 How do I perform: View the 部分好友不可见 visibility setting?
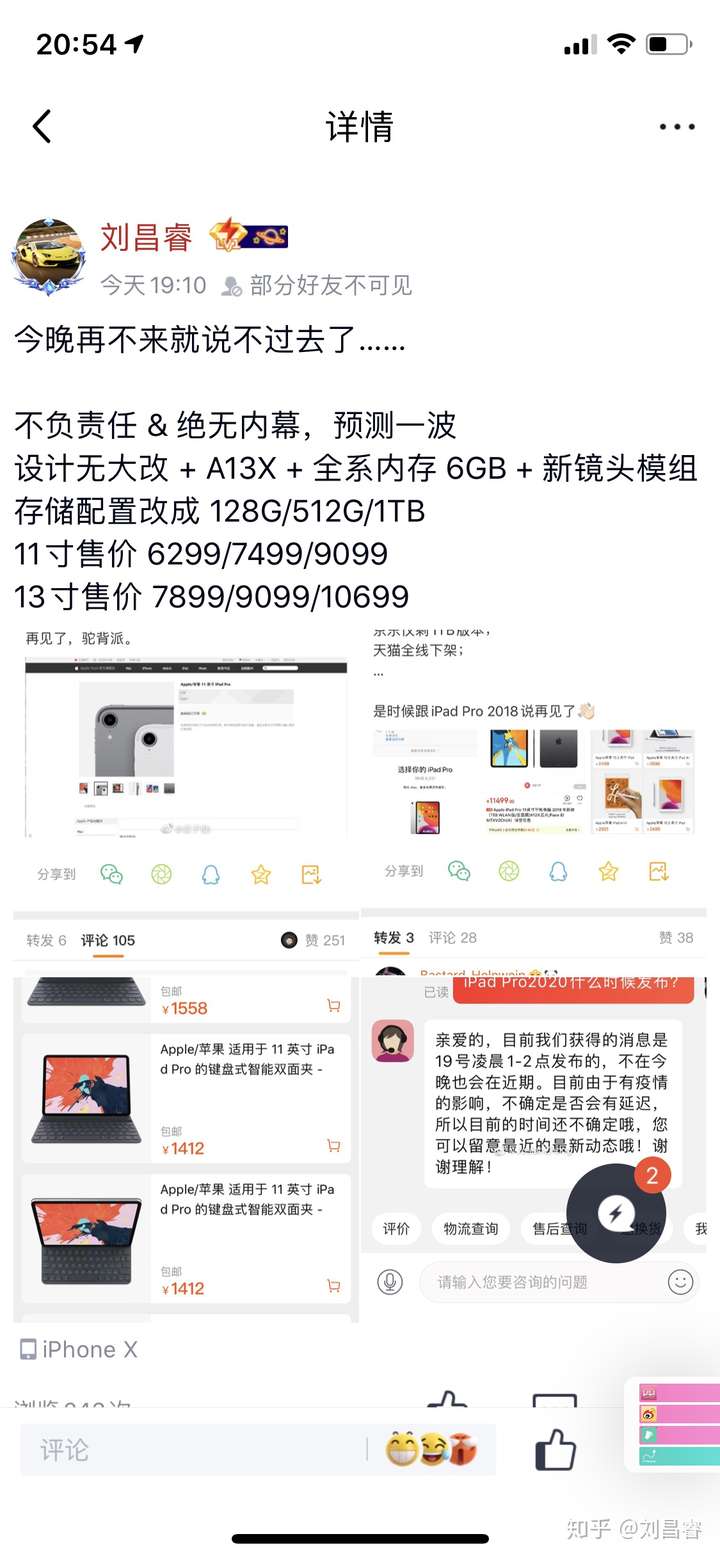[318, 285]
